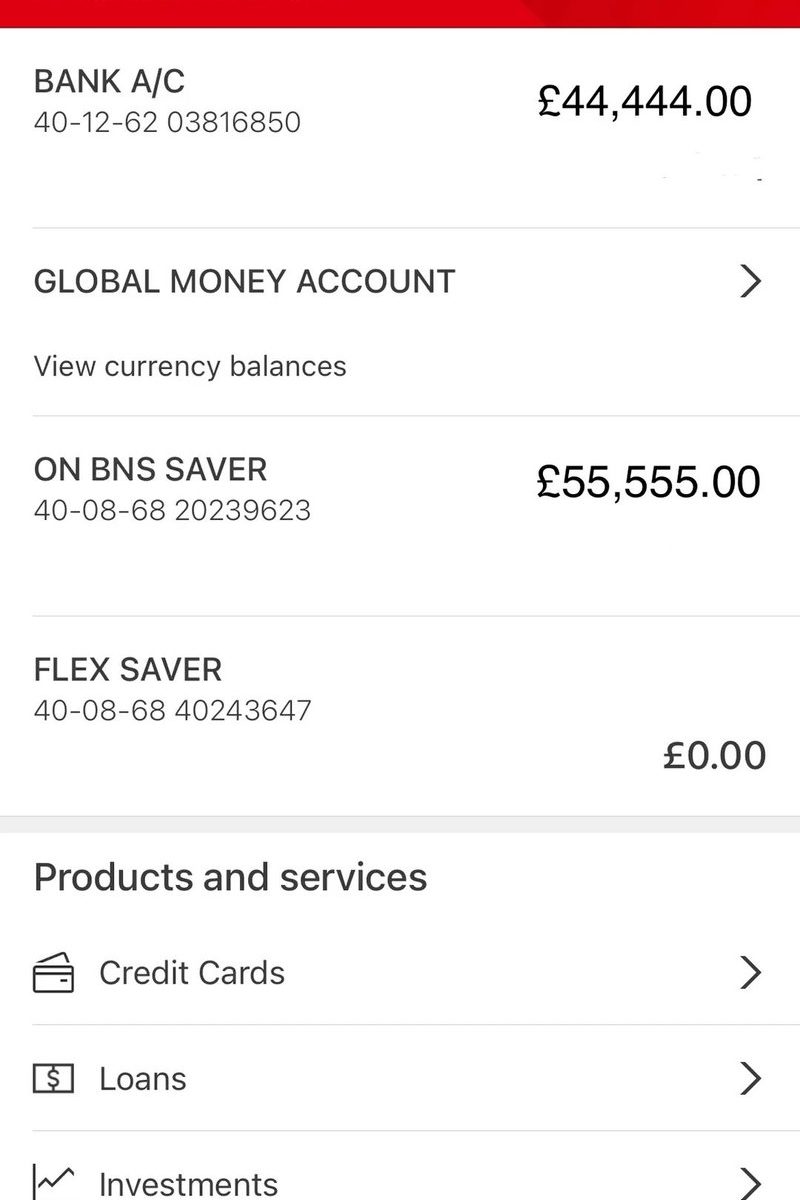Viewport: 800px width, 1200px height.
Task: Open the FLEX SAVER account
Action: tap(400, 716)
